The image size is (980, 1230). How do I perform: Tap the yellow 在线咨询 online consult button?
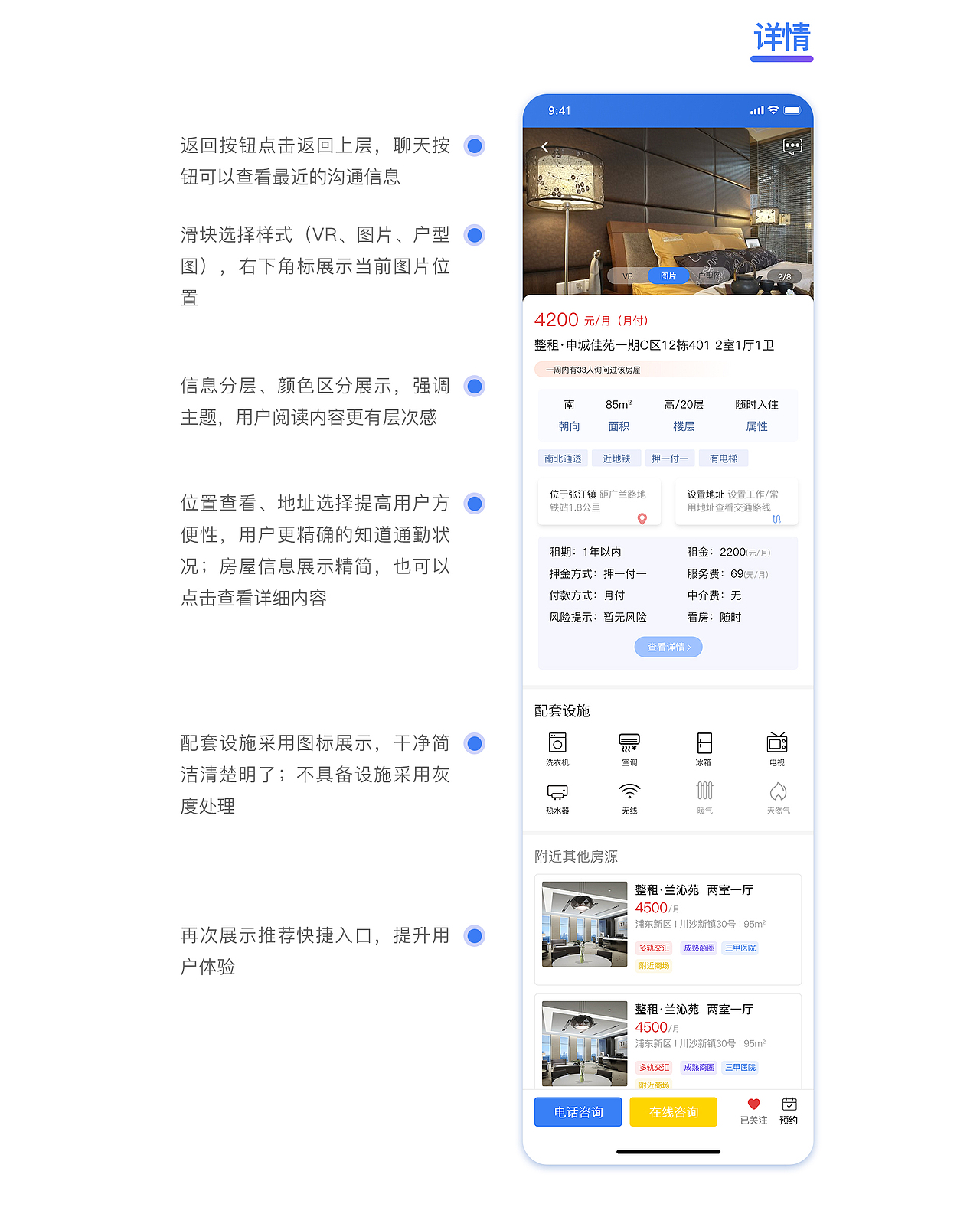point(673,1112)
